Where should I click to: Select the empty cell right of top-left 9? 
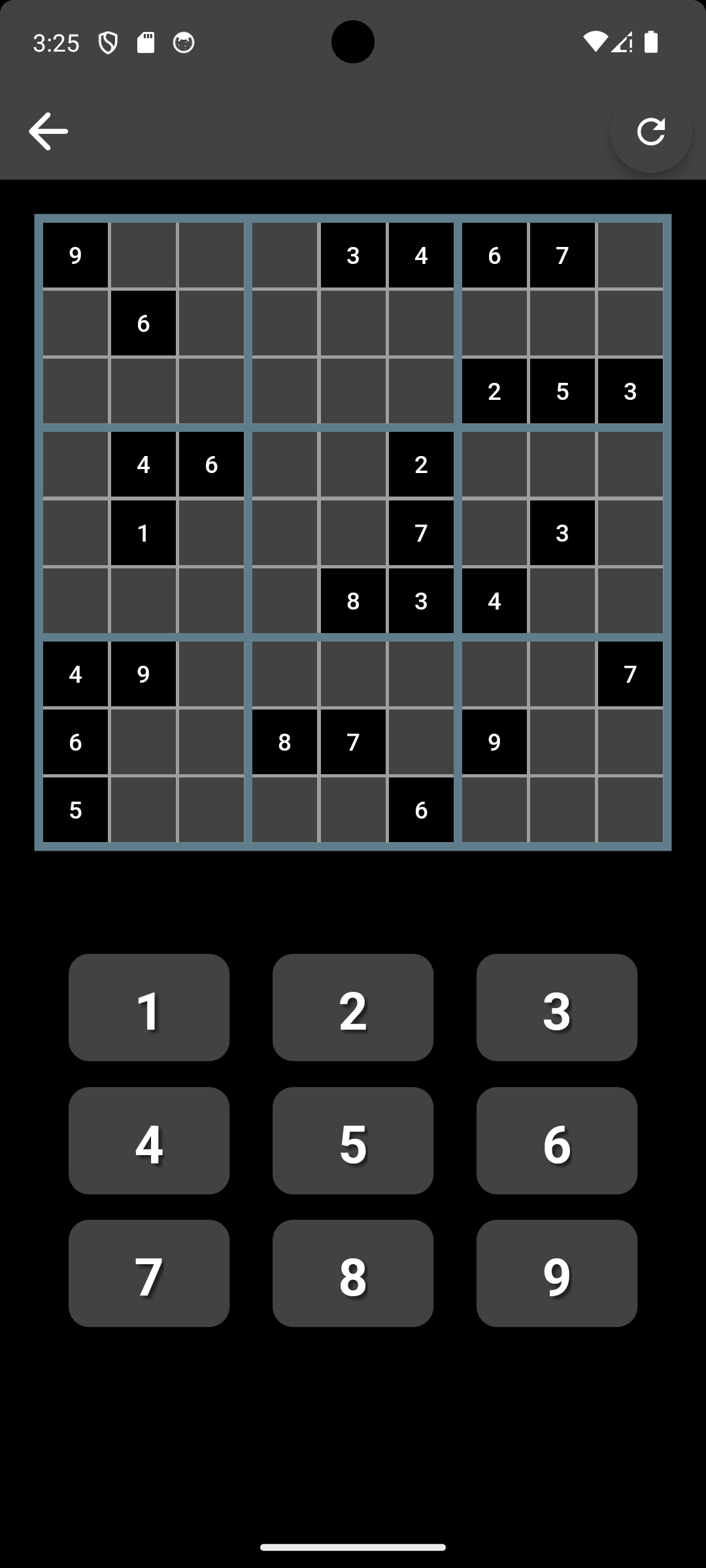143,255
